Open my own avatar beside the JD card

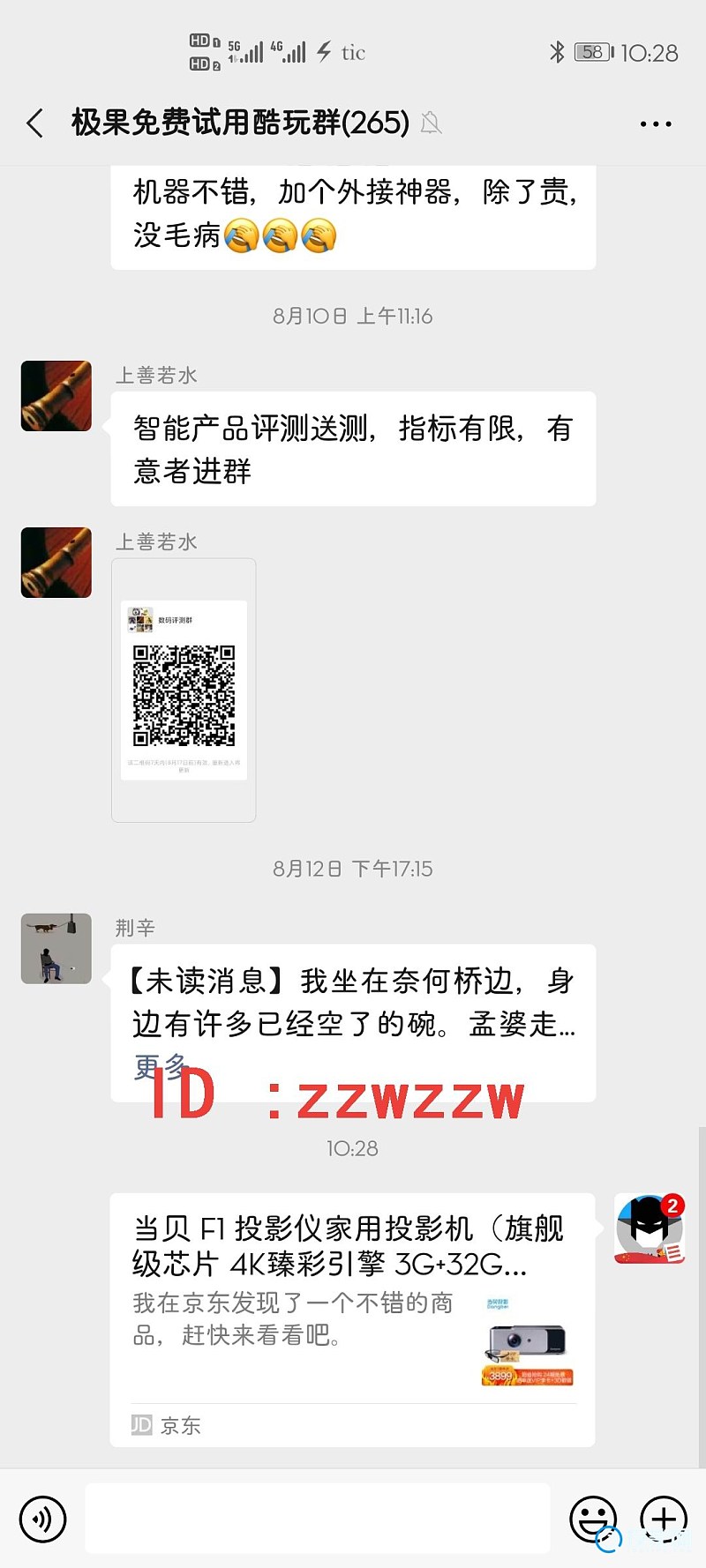(649, 1228)
